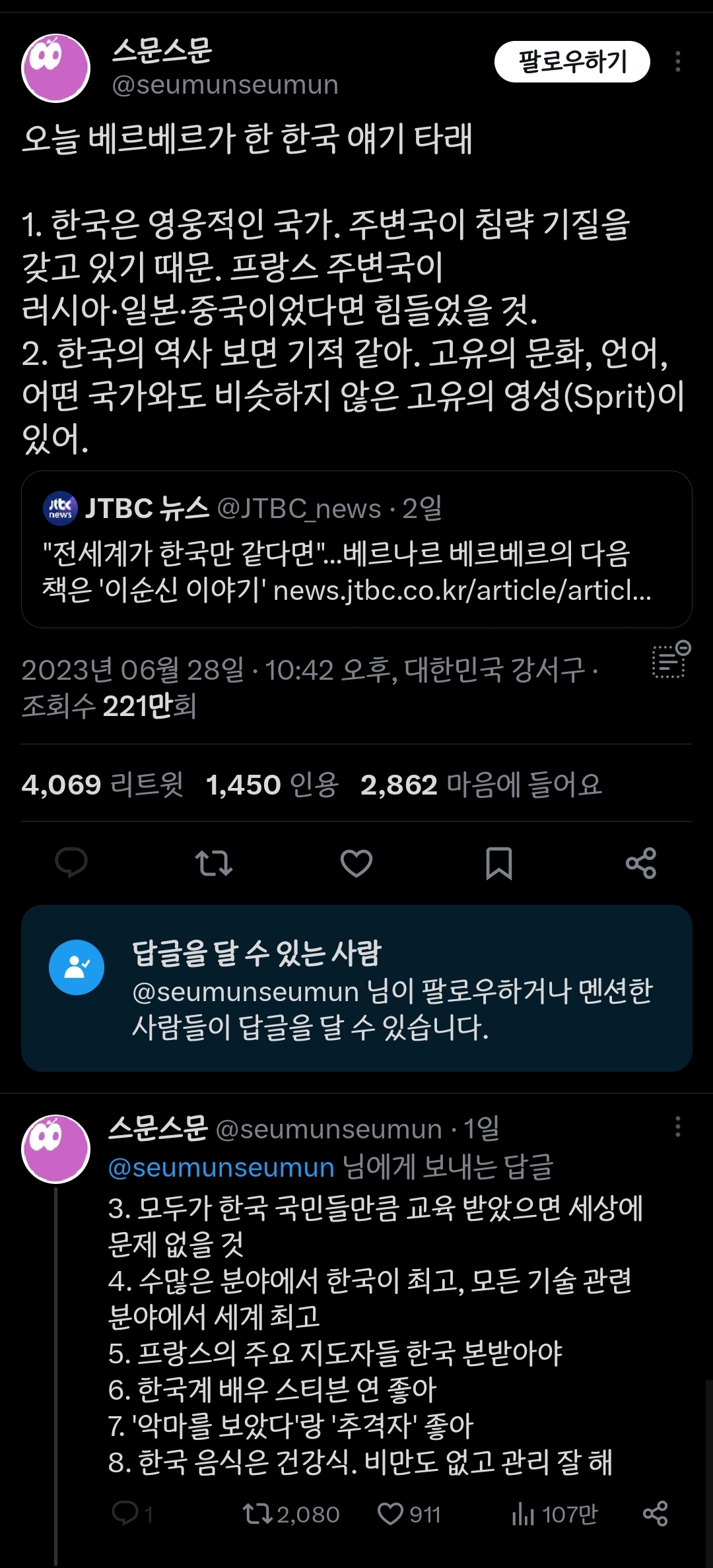Tap the @seumunseumun mention link in the reply

tap(221, 1167)
